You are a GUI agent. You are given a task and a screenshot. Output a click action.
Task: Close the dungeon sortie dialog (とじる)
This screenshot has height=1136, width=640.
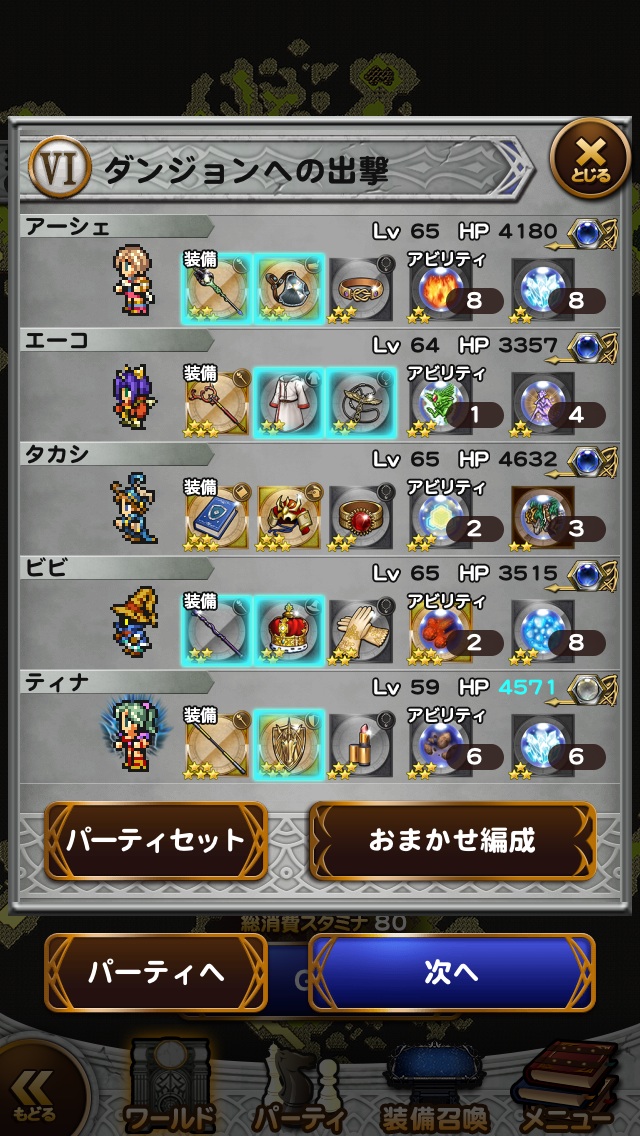[590, 159]
